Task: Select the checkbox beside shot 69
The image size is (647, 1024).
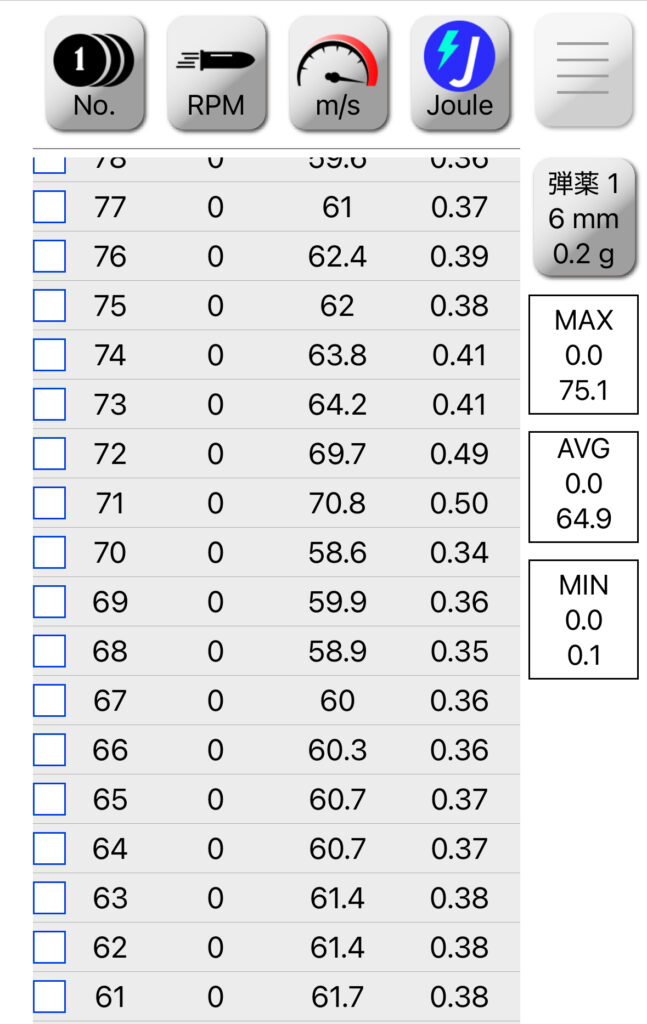Action: pos(50,602)
